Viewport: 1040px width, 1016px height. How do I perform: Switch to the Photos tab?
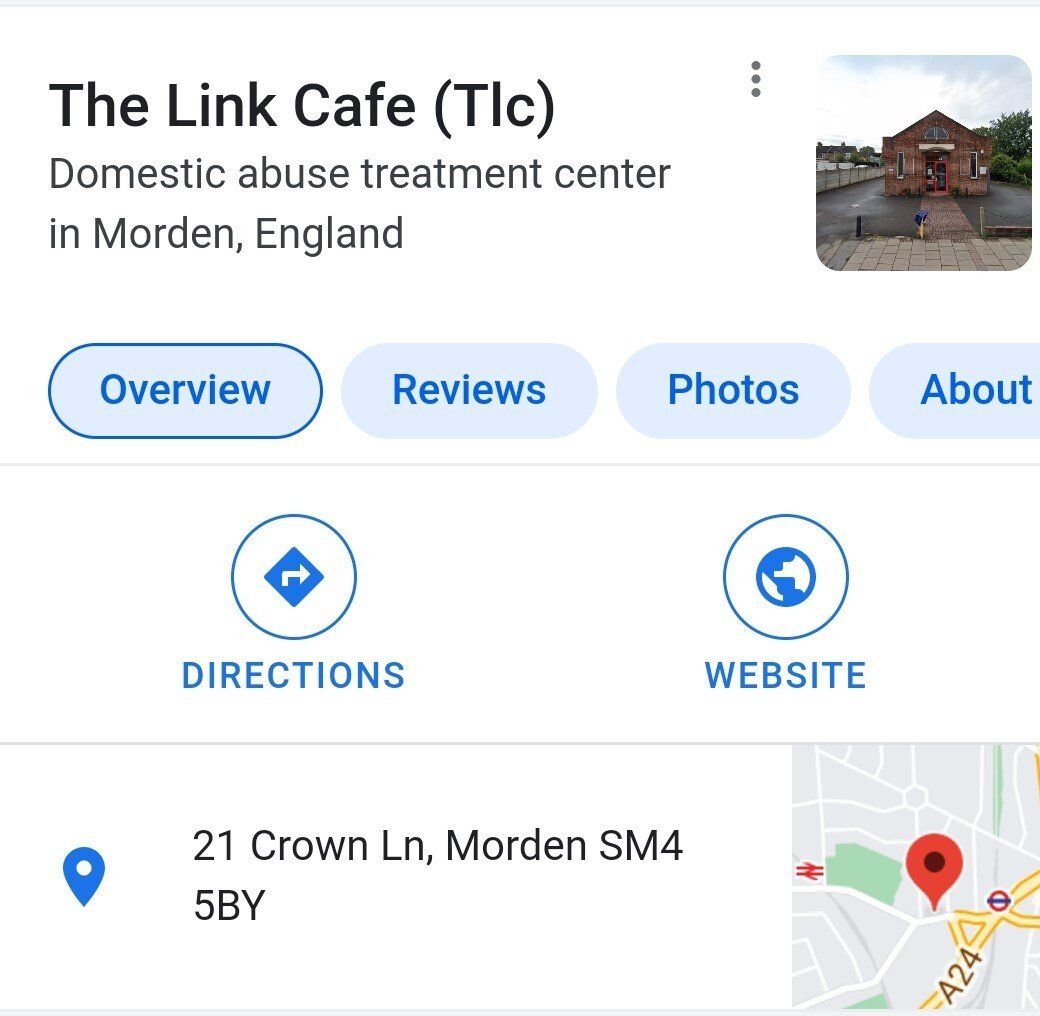tap(733, 390)
